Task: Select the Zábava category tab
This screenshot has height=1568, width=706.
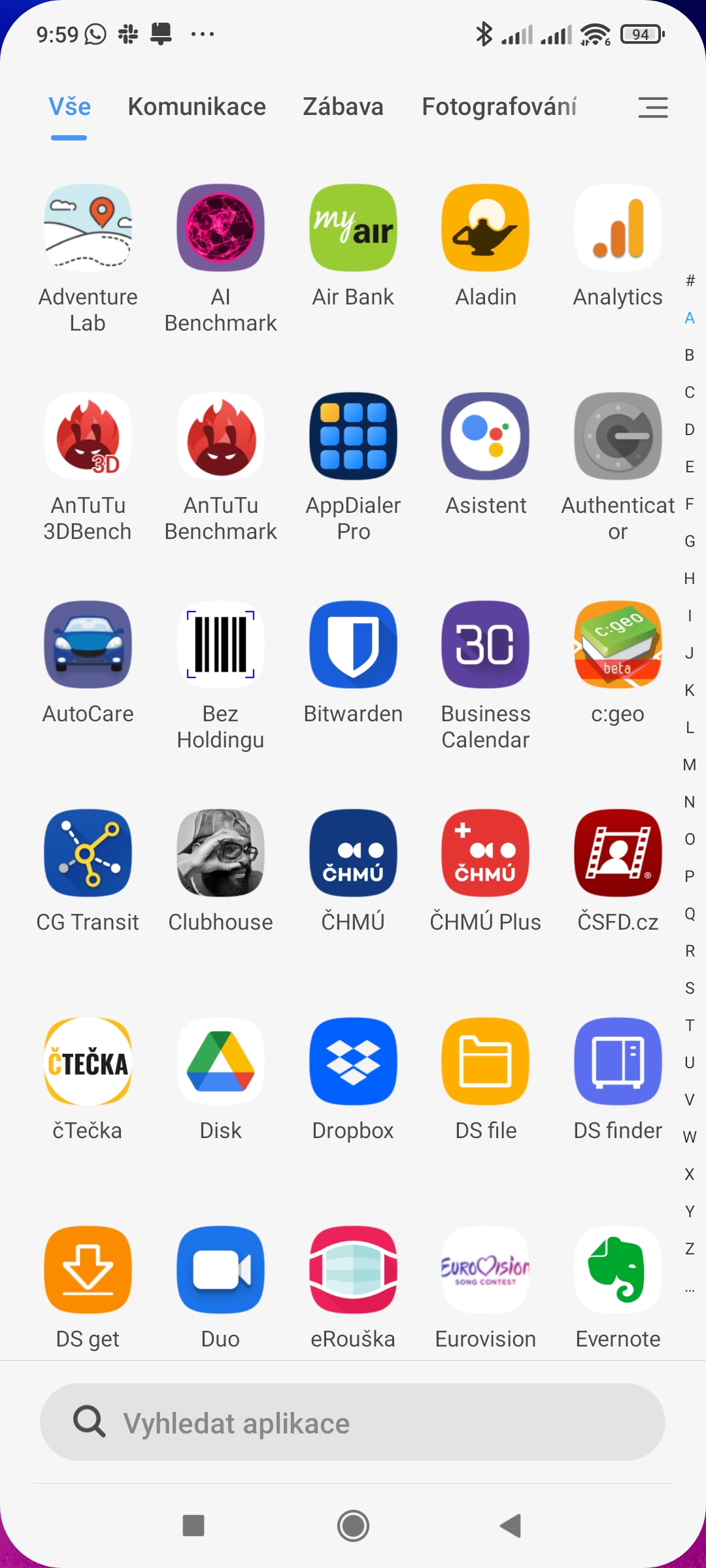Action: (343, 107)
